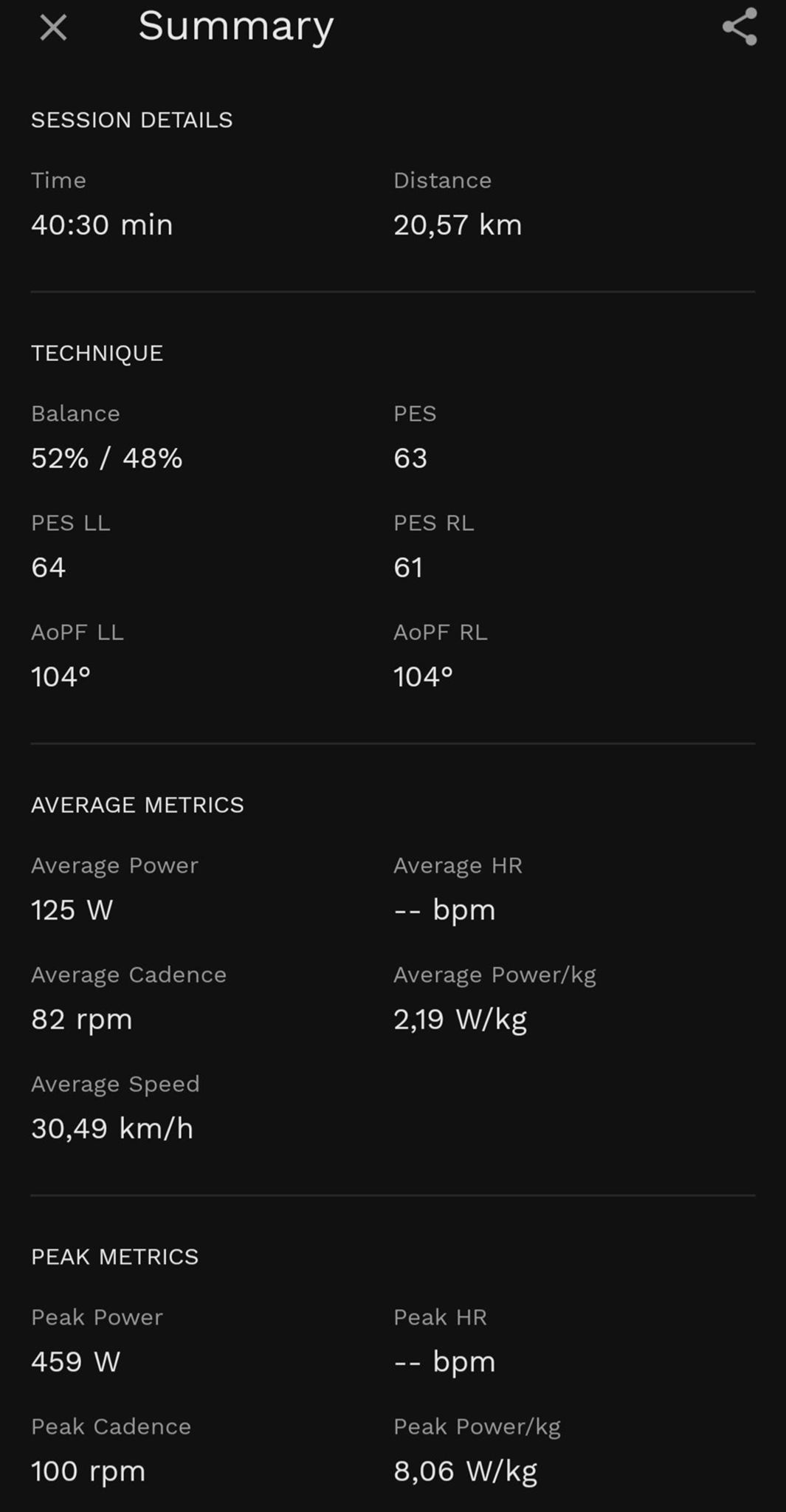
Task: Tap the PES score 63
Action: click(x=410, y=458)
